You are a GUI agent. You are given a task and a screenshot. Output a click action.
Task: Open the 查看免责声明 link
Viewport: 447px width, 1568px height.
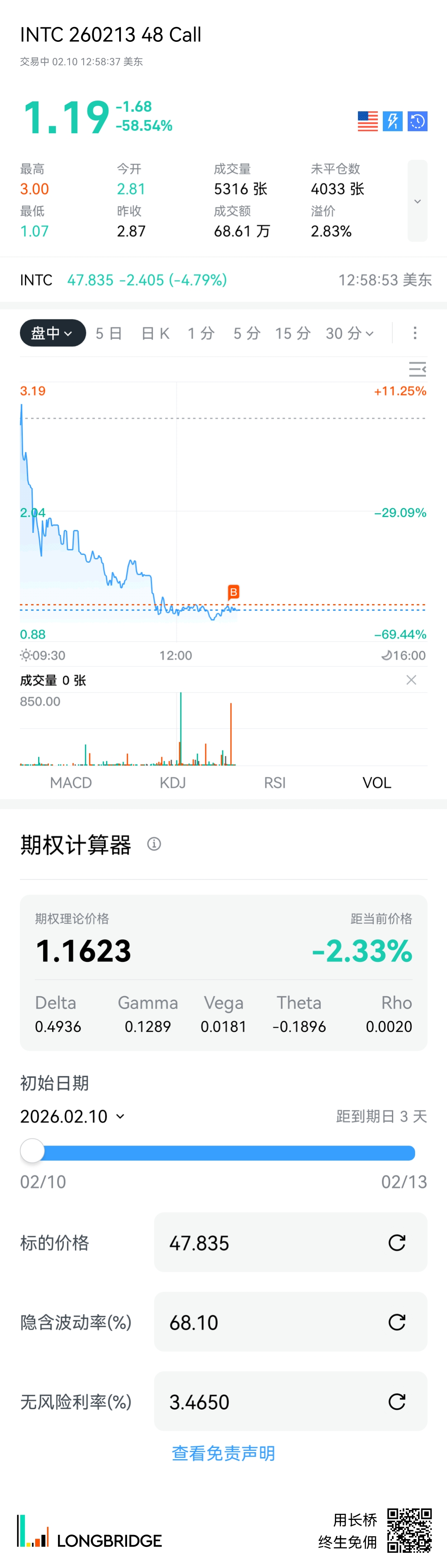tap(223, 1453)
